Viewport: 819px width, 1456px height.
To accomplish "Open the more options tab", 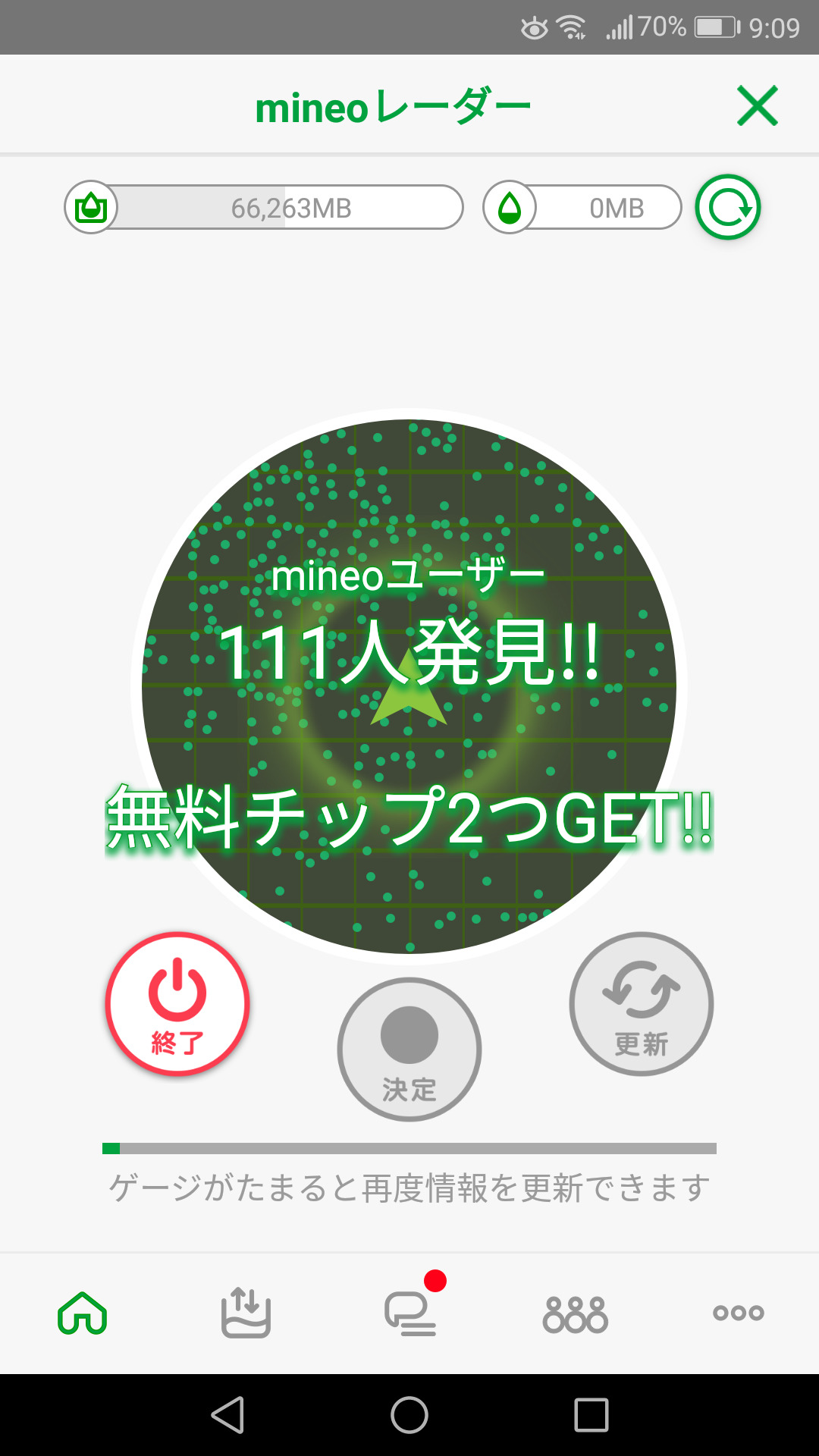I will coord(738,1313).
